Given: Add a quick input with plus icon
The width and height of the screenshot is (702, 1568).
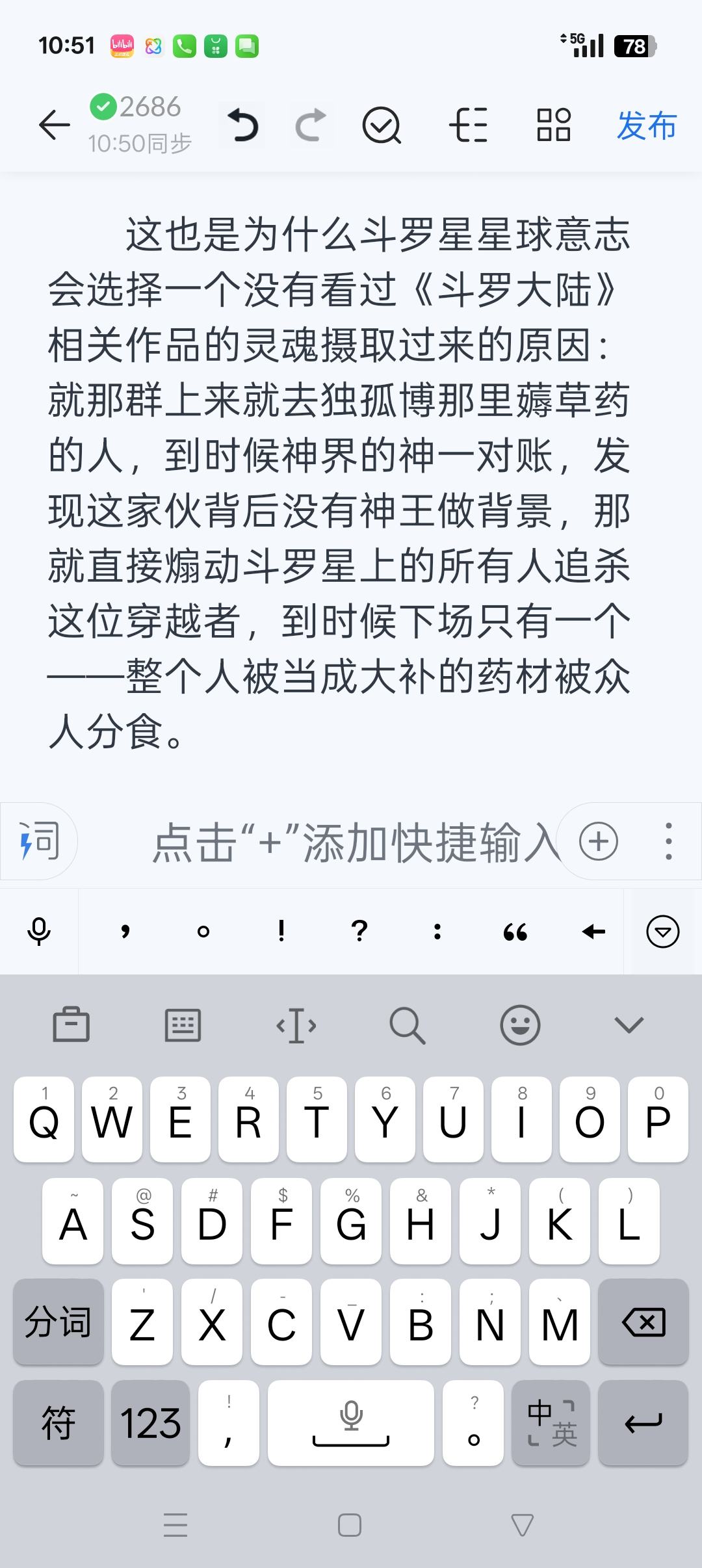Looking at the screenshot, I should [598, 842].
